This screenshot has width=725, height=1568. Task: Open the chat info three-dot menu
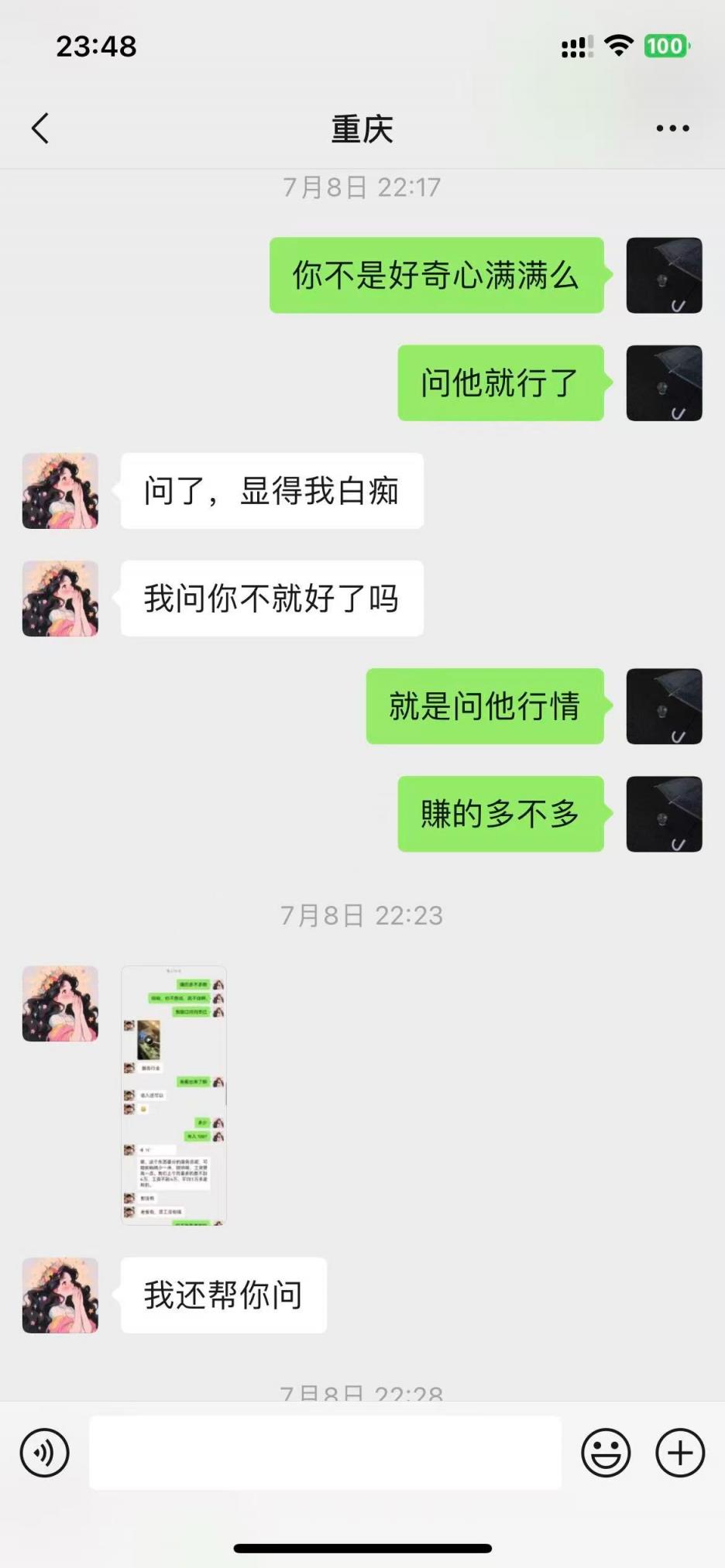pos(672,129)
